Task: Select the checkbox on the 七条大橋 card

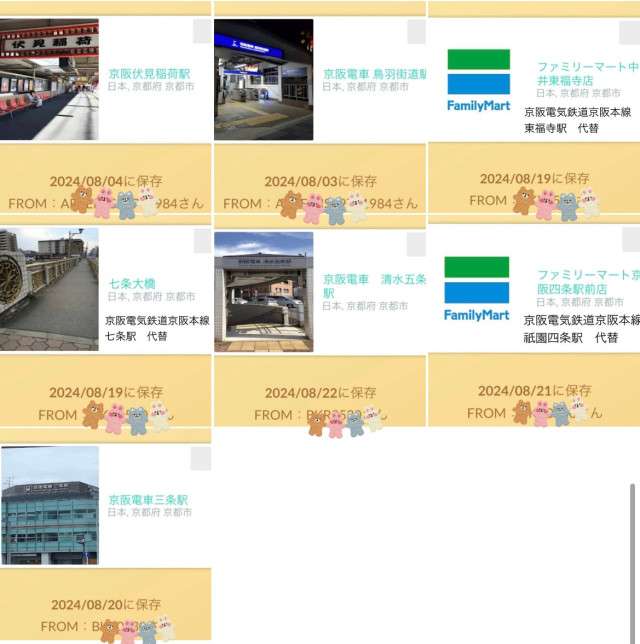Action: point(201,244)
